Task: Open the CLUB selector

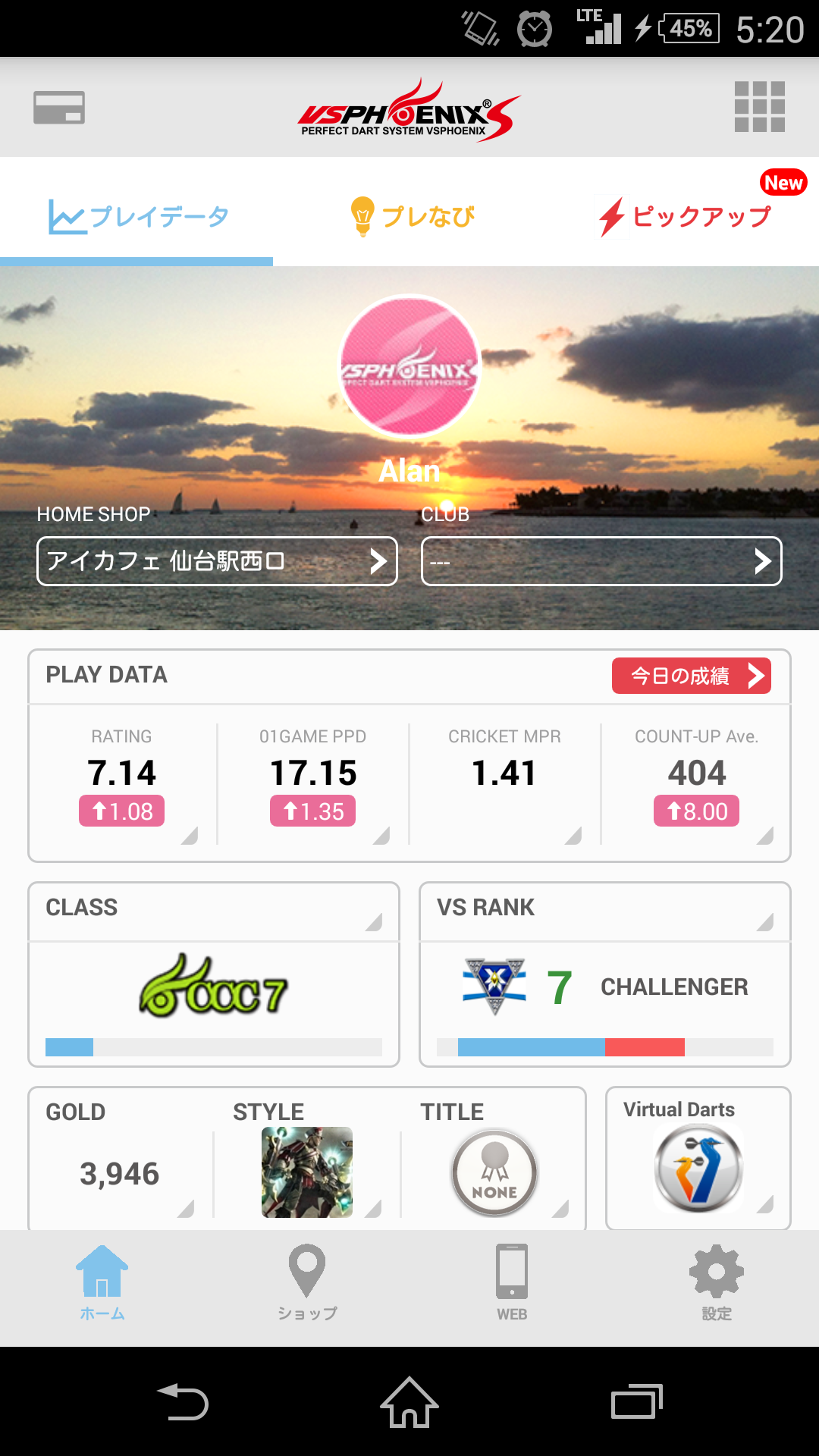Action: pyautogui.click(x=601, y=561)
